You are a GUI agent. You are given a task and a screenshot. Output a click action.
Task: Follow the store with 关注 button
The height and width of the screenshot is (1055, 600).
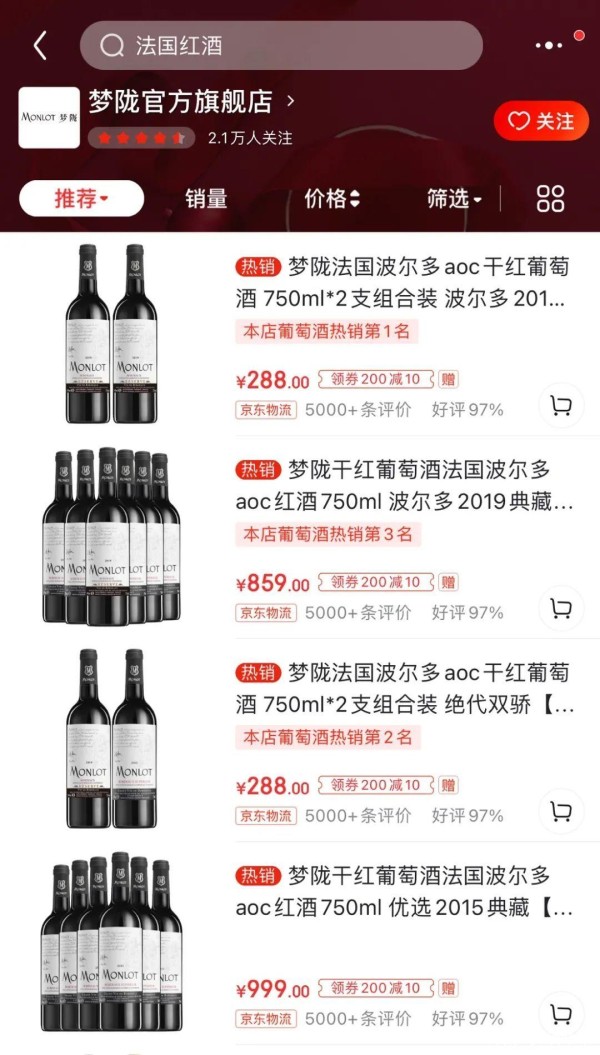click(x=541, y=121)
